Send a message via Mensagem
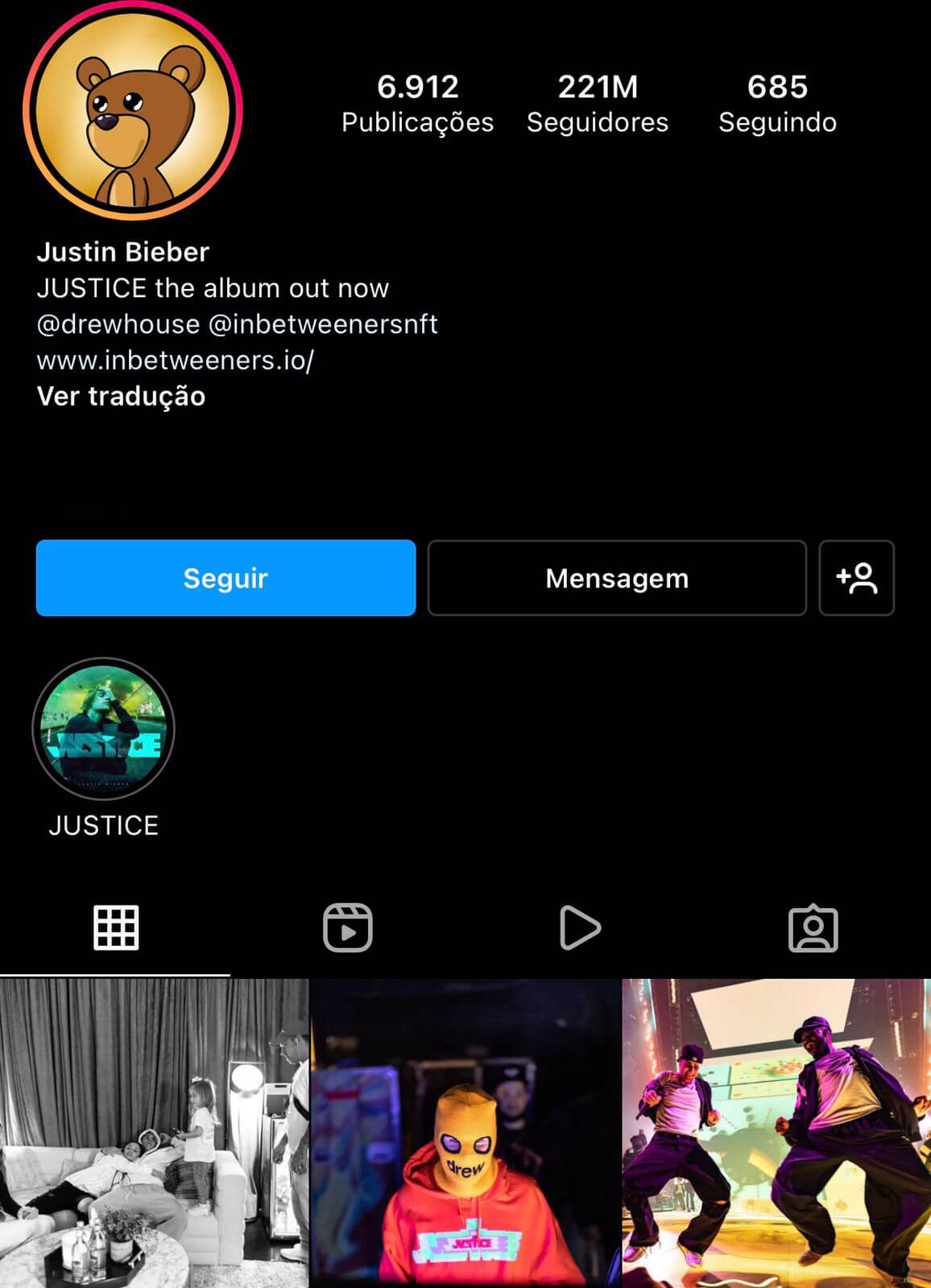This screenshot has height=1288, width=931. click(617, 578)
